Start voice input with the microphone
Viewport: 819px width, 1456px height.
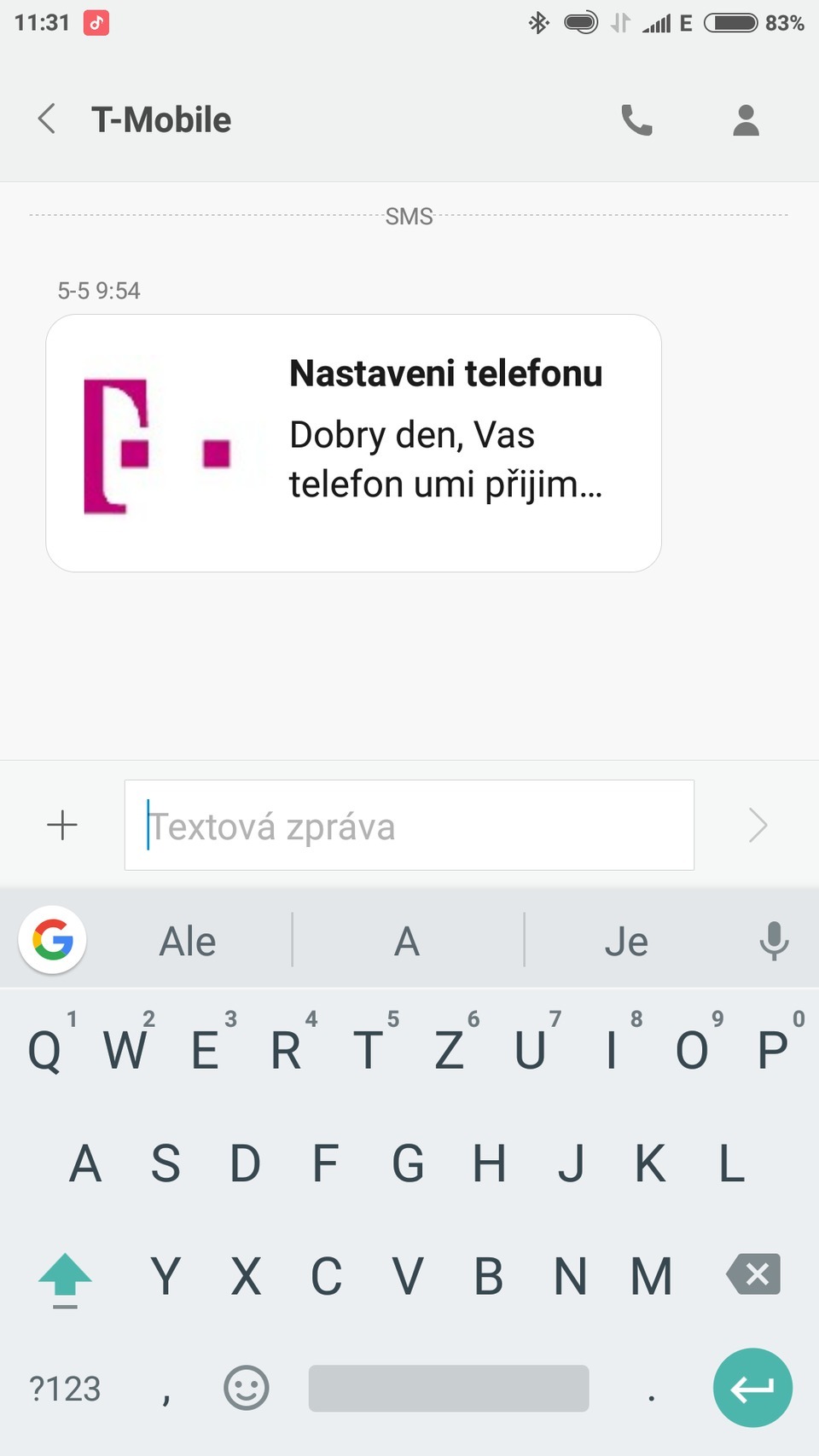[x=774, y=941]
